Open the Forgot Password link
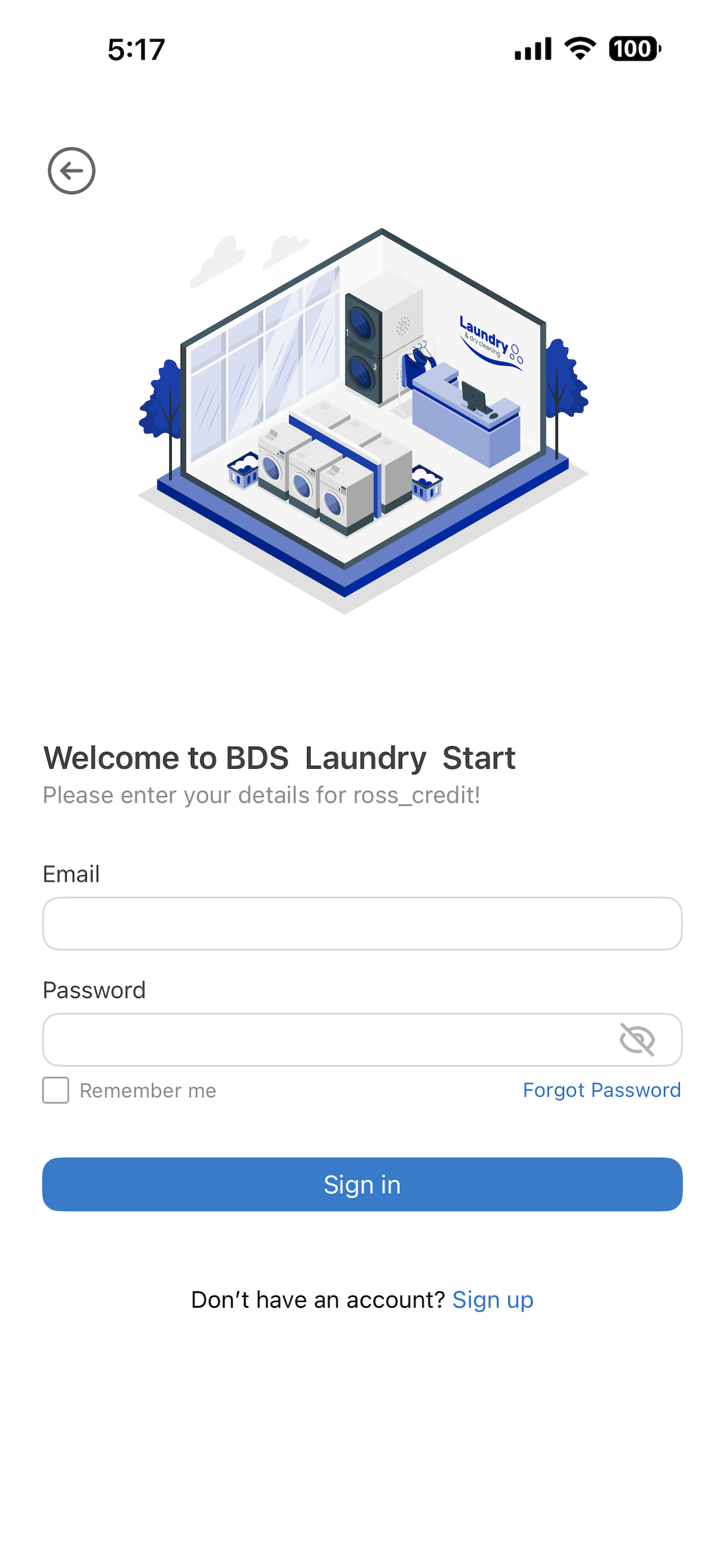 click(x=601, y=1090)
